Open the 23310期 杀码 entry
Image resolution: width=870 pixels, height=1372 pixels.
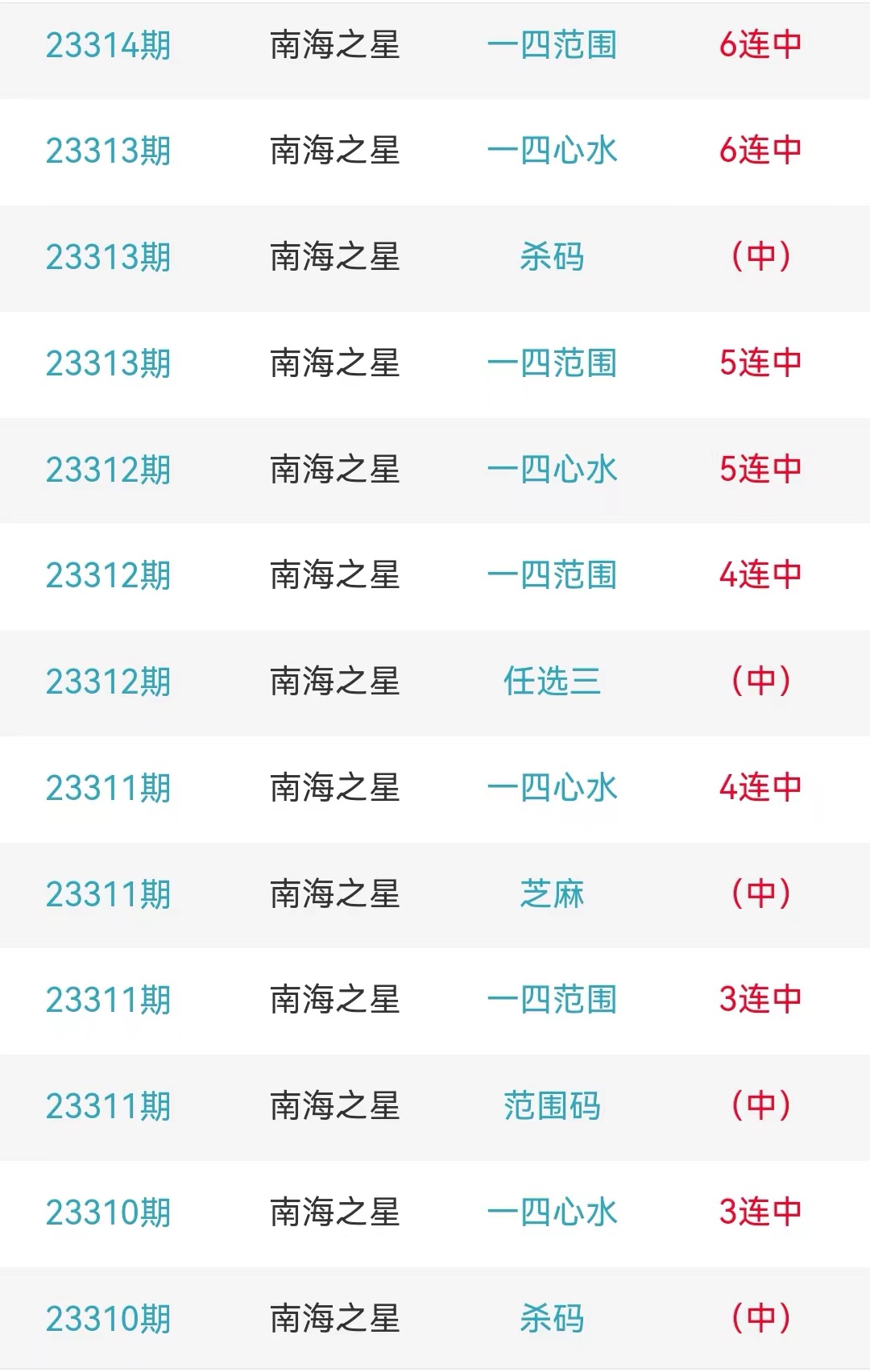[x=552, y=1319]
